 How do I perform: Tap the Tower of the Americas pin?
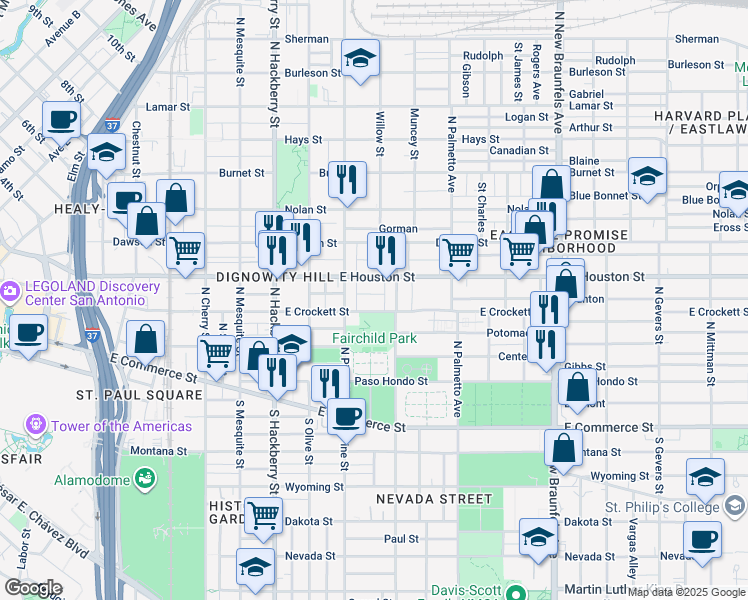click(x=37, y=426)
